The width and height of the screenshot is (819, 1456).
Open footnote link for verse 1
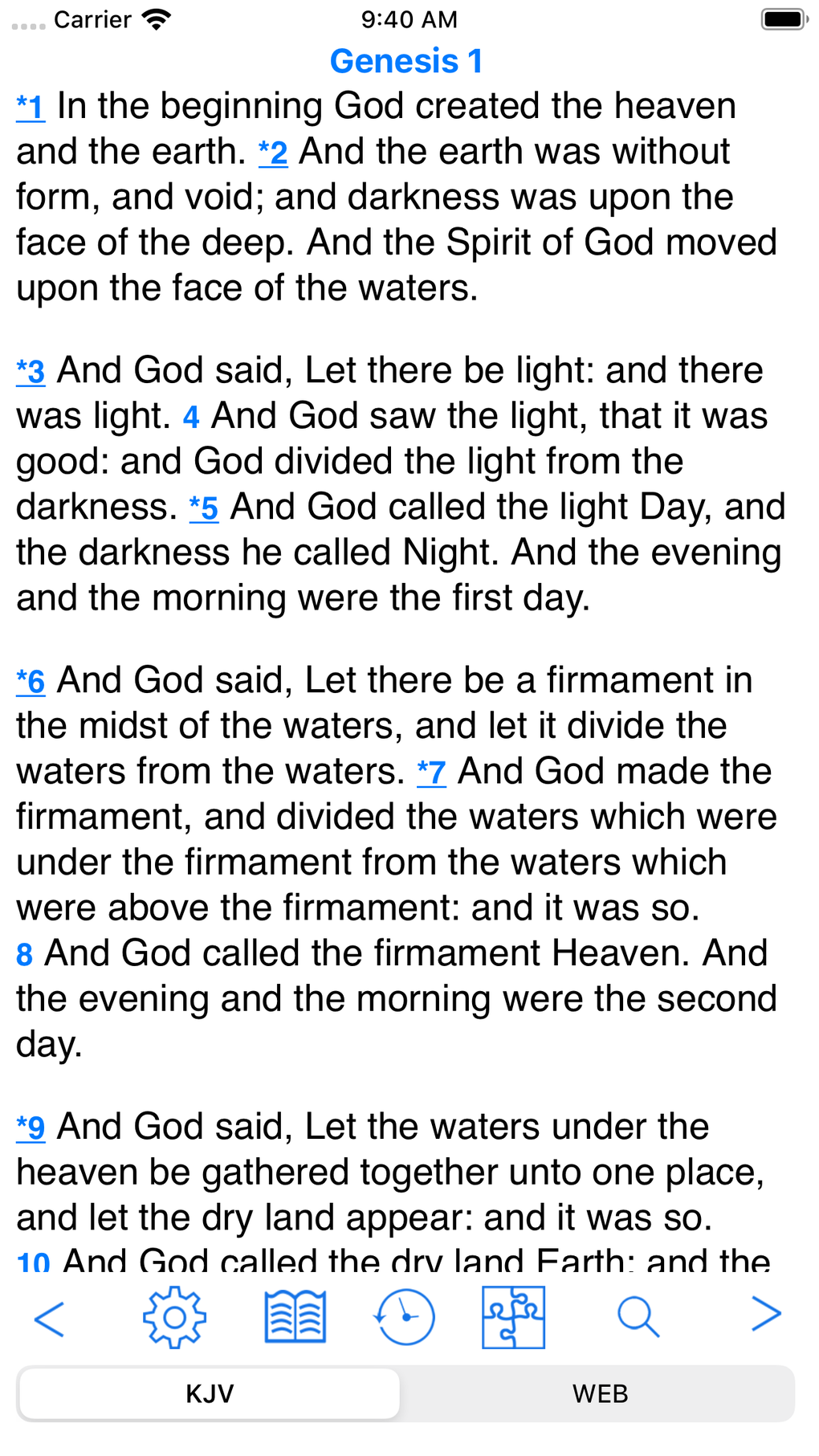coord(31,107)
